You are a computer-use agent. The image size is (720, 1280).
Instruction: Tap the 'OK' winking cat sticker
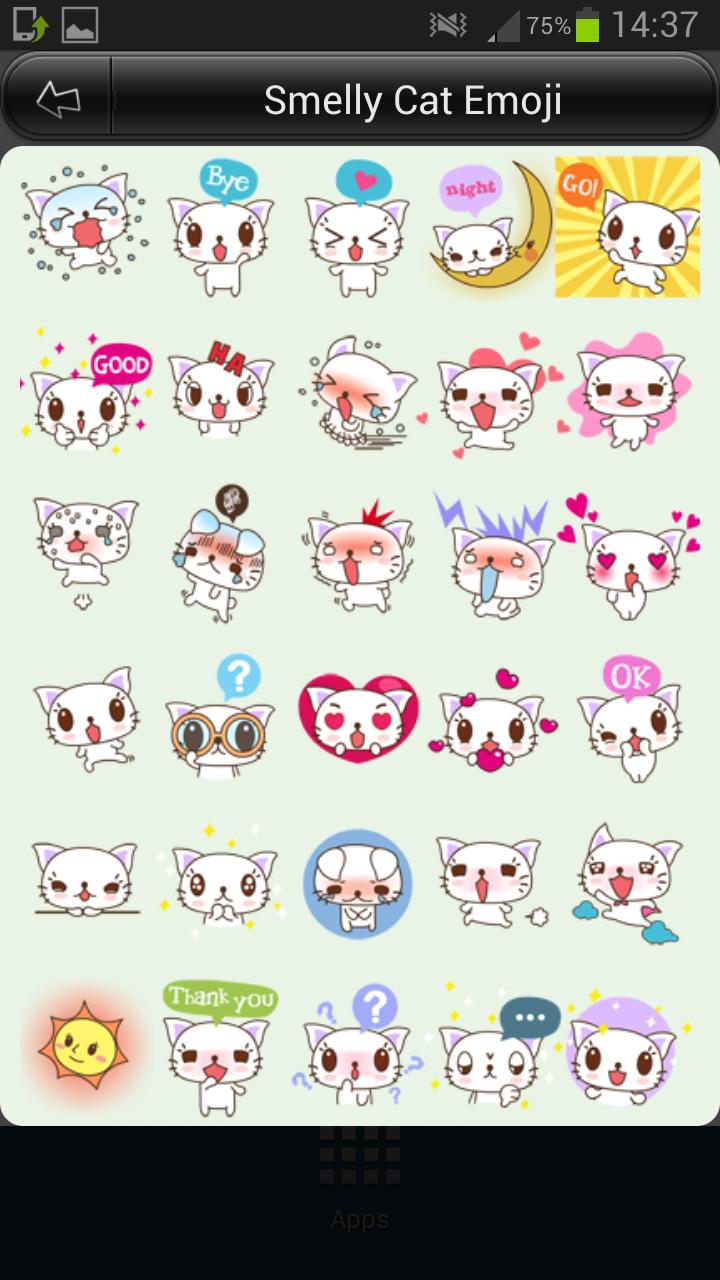point(628,718)
